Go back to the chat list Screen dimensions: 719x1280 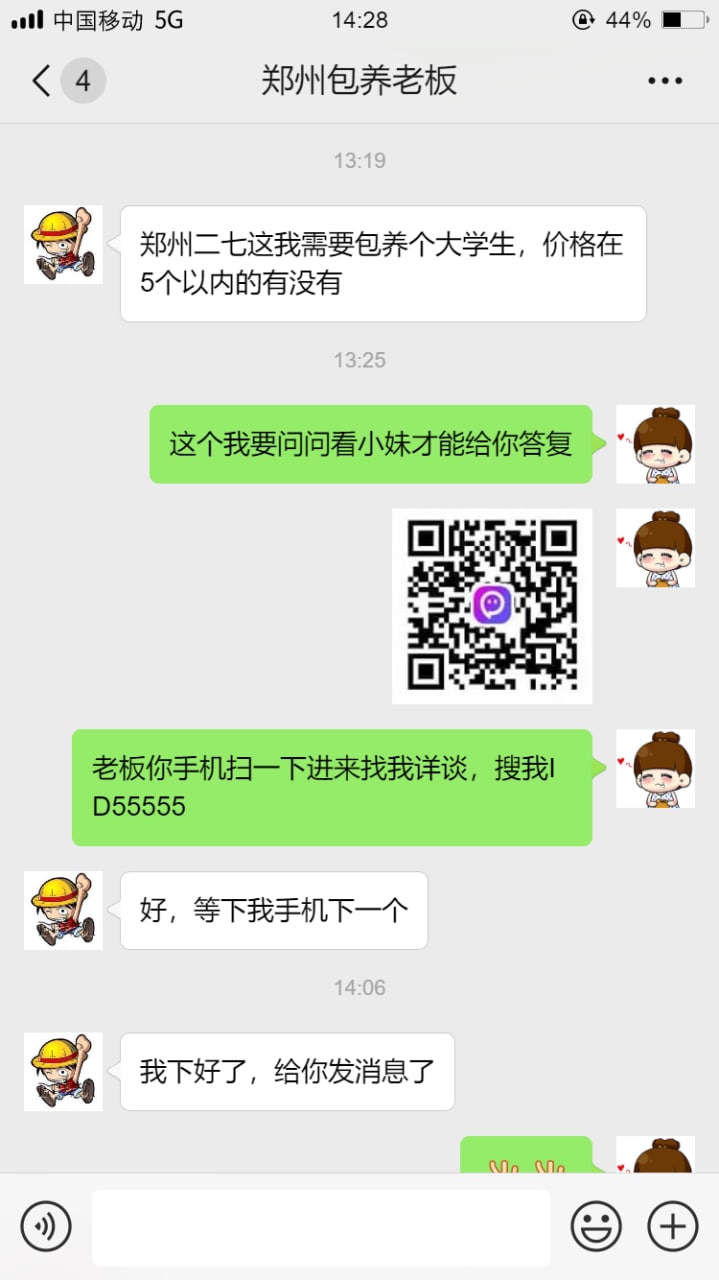(42, 81)
